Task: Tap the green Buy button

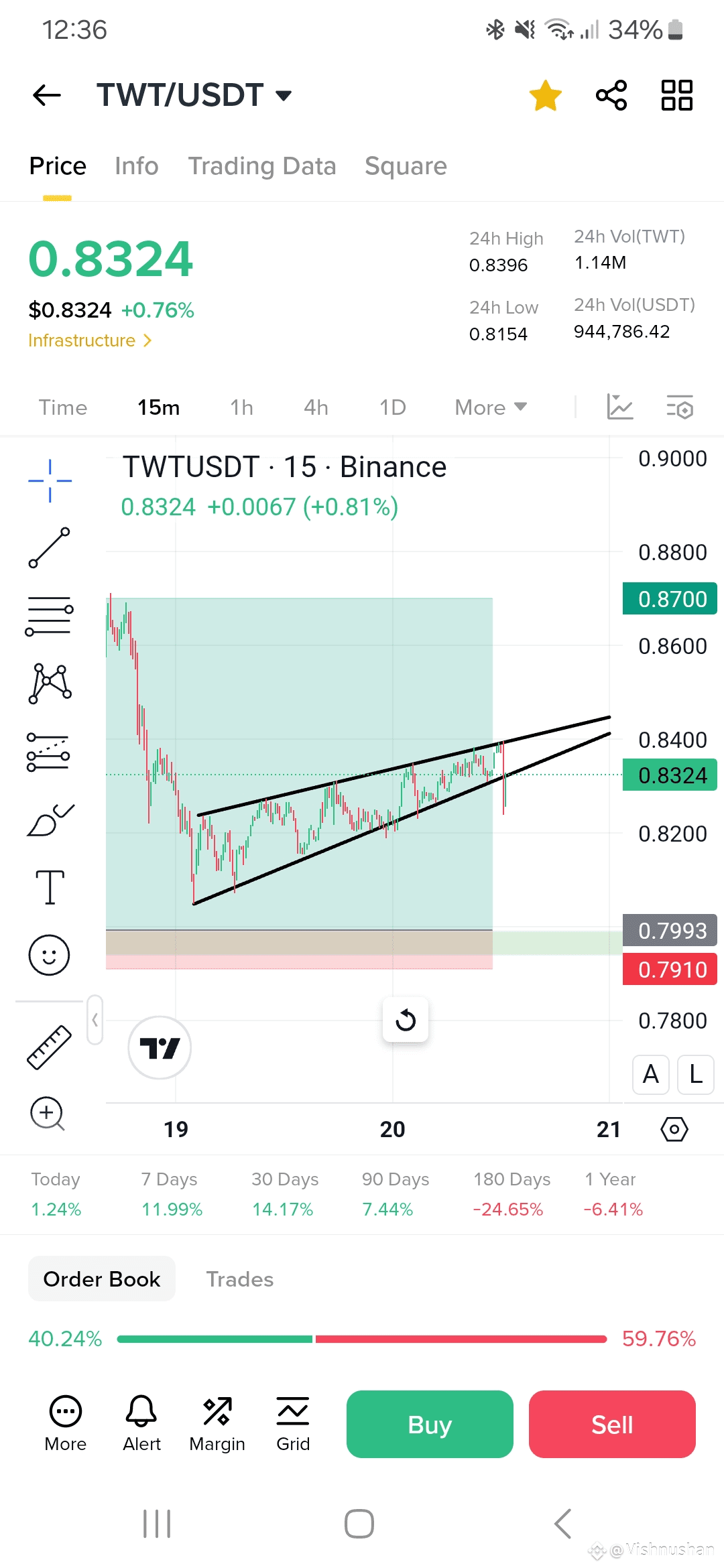Action: 430,1424
